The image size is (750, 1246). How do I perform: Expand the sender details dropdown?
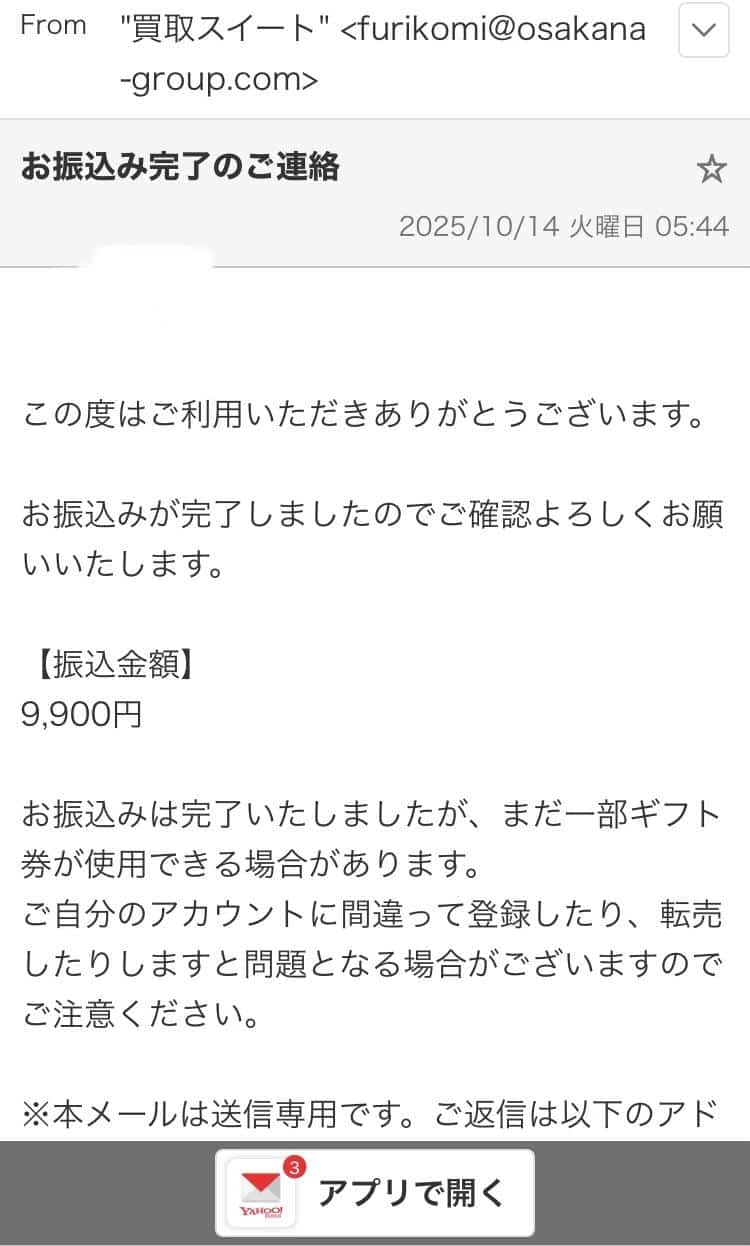(x=703, y=30)
